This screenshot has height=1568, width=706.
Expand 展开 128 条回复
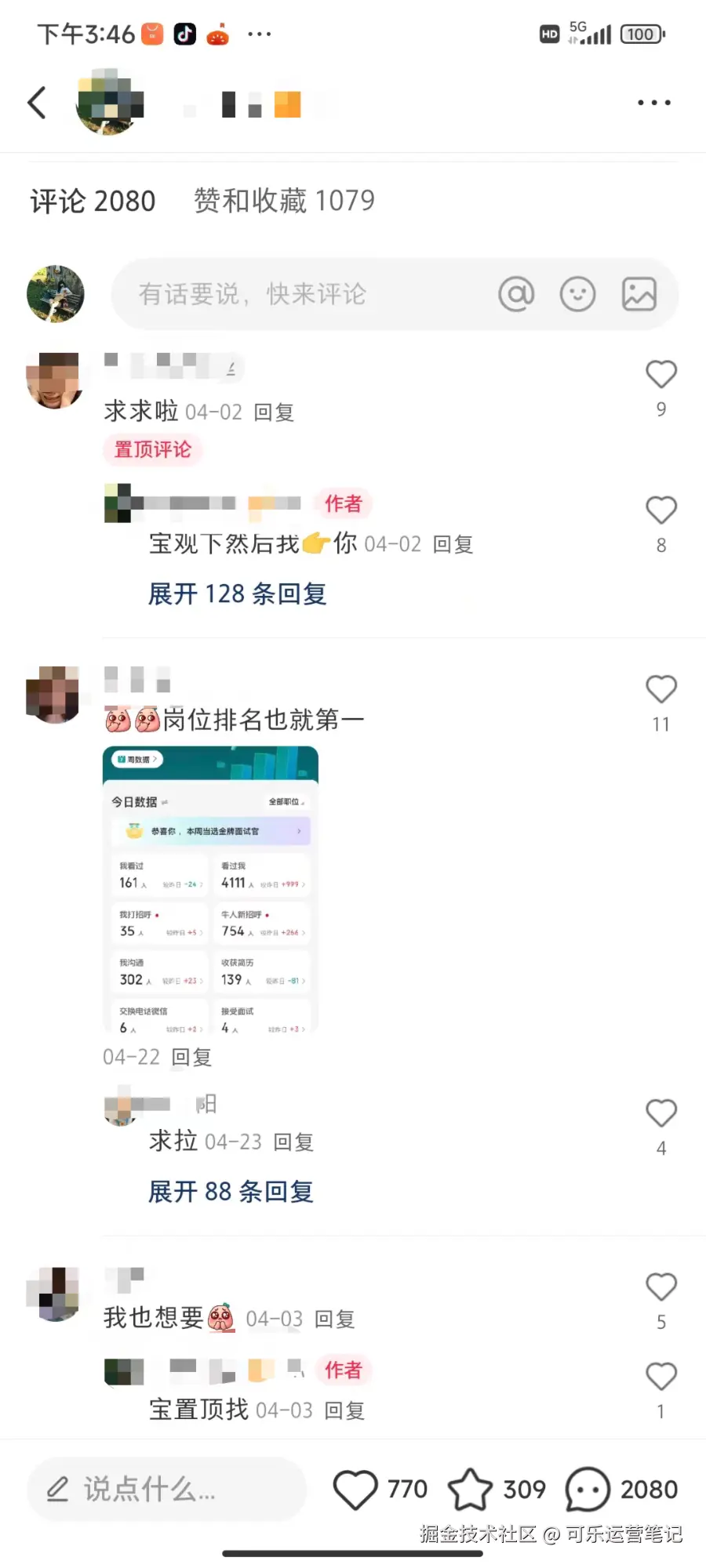pyautogui.click(x=237, y=593)
